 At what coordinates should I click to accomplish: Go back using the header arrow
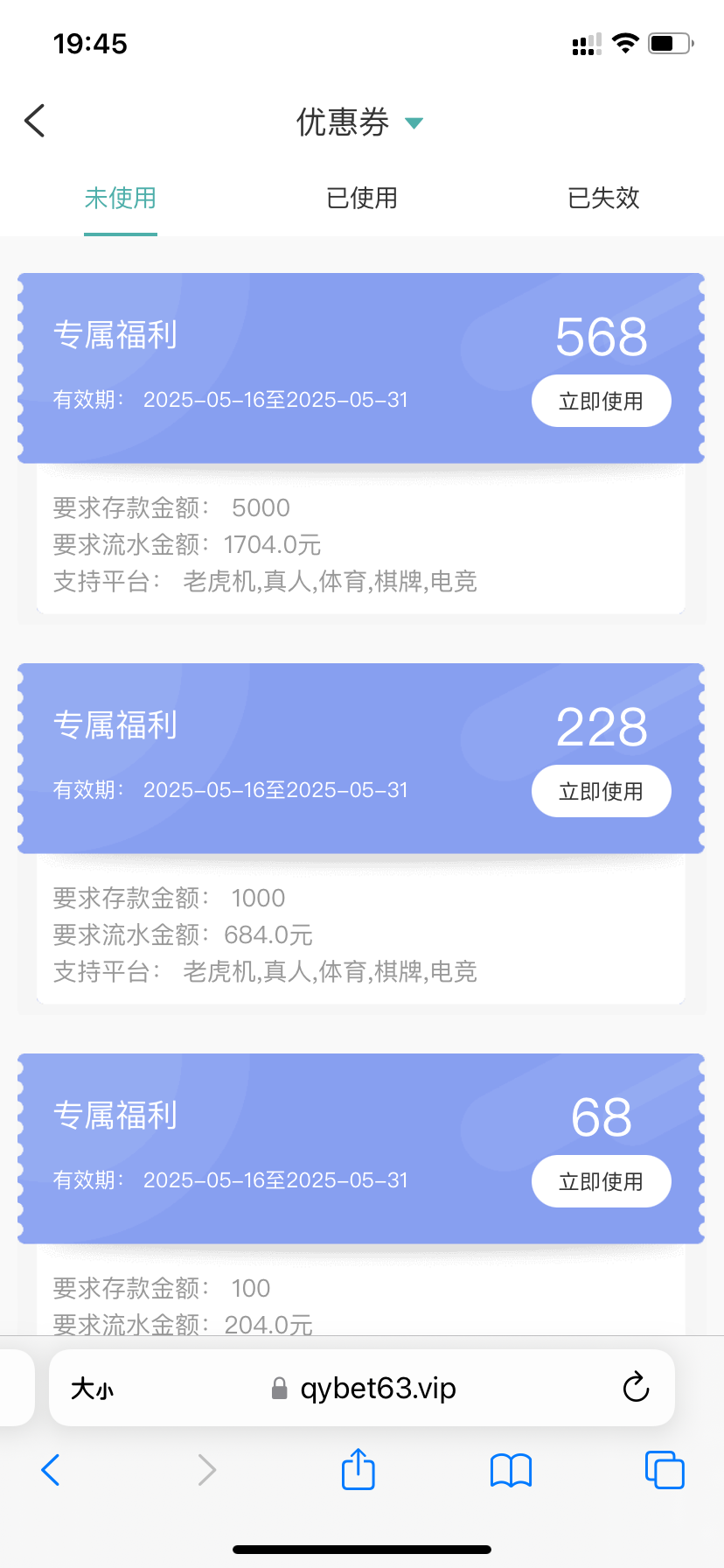pyautogui.click(x=35, y=121)
